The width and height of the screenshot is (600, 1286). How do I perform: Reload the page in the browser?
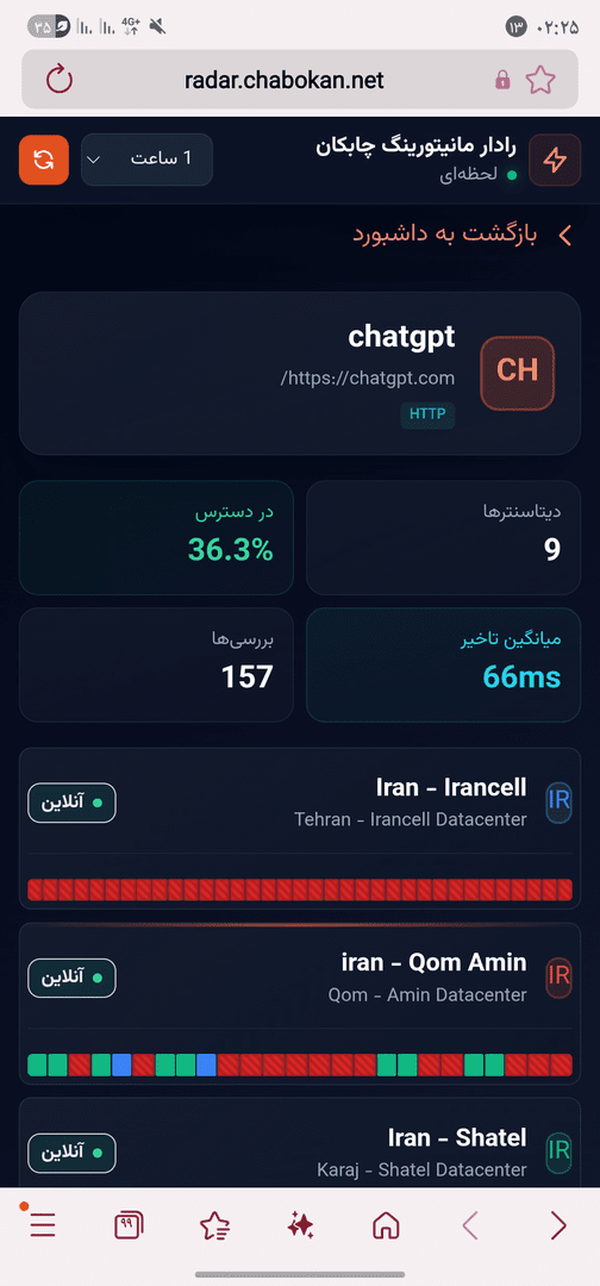pos(60,79)
